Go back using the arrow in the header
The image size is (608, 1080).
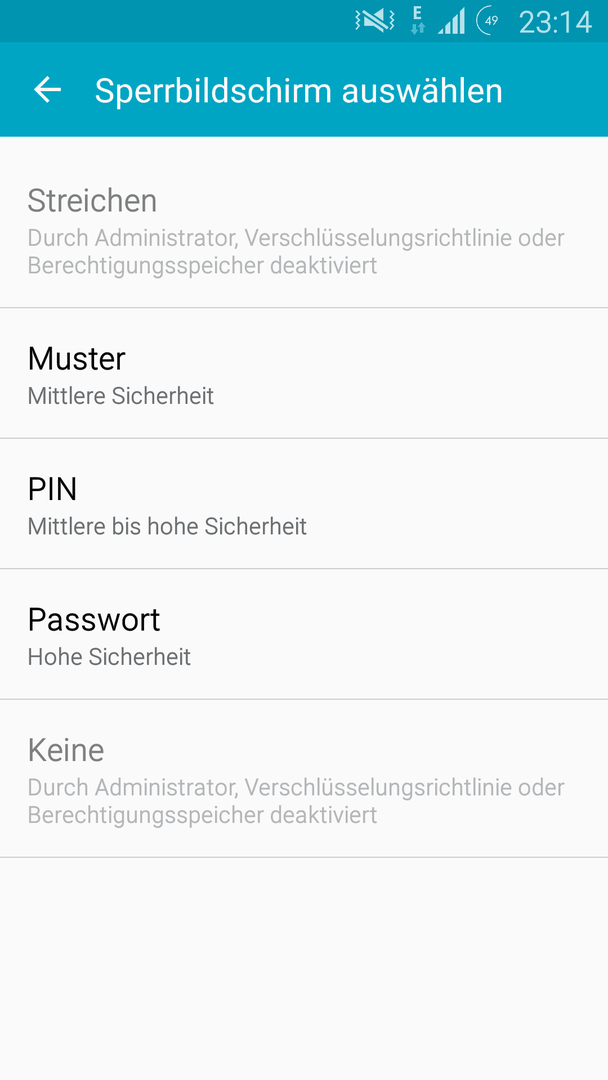[48, 90]
